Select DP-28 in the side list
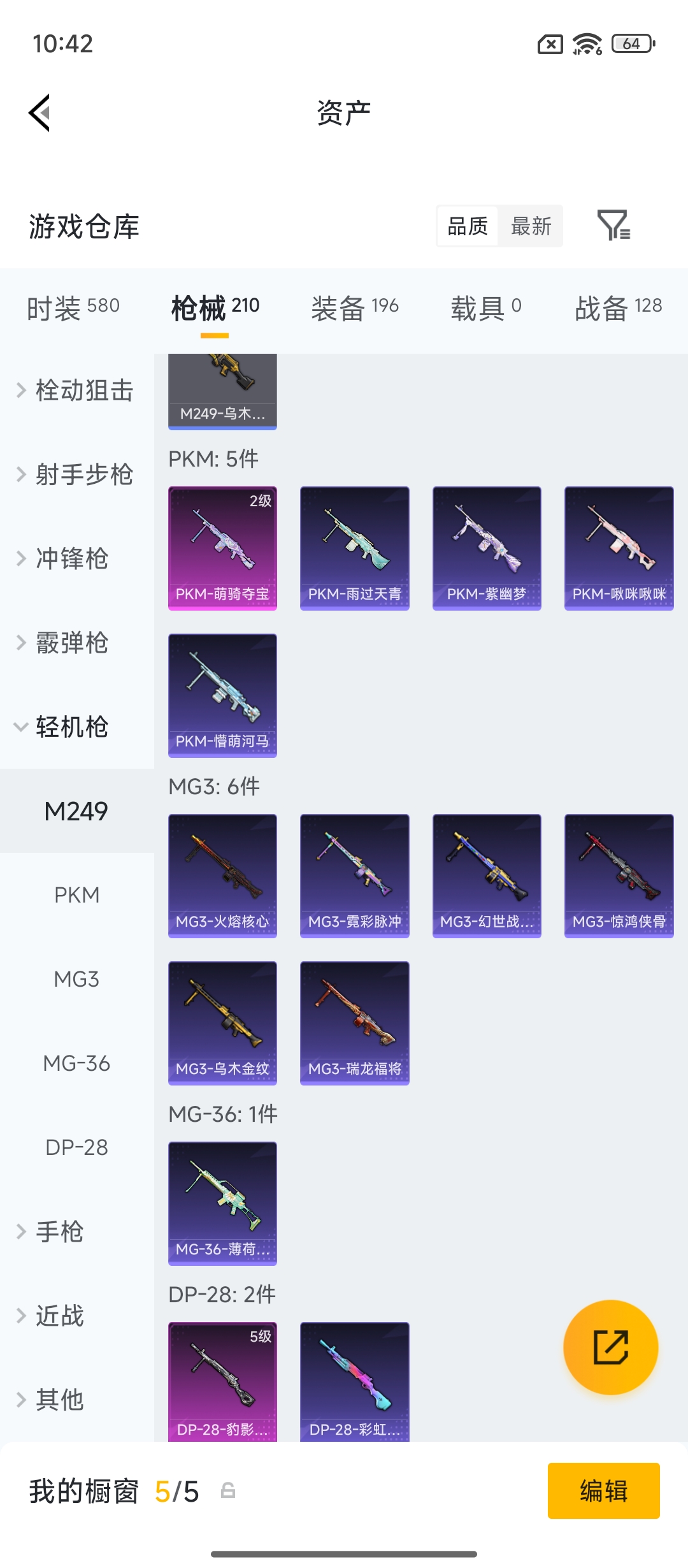Screen dimensions: 688x1568 76,1147
